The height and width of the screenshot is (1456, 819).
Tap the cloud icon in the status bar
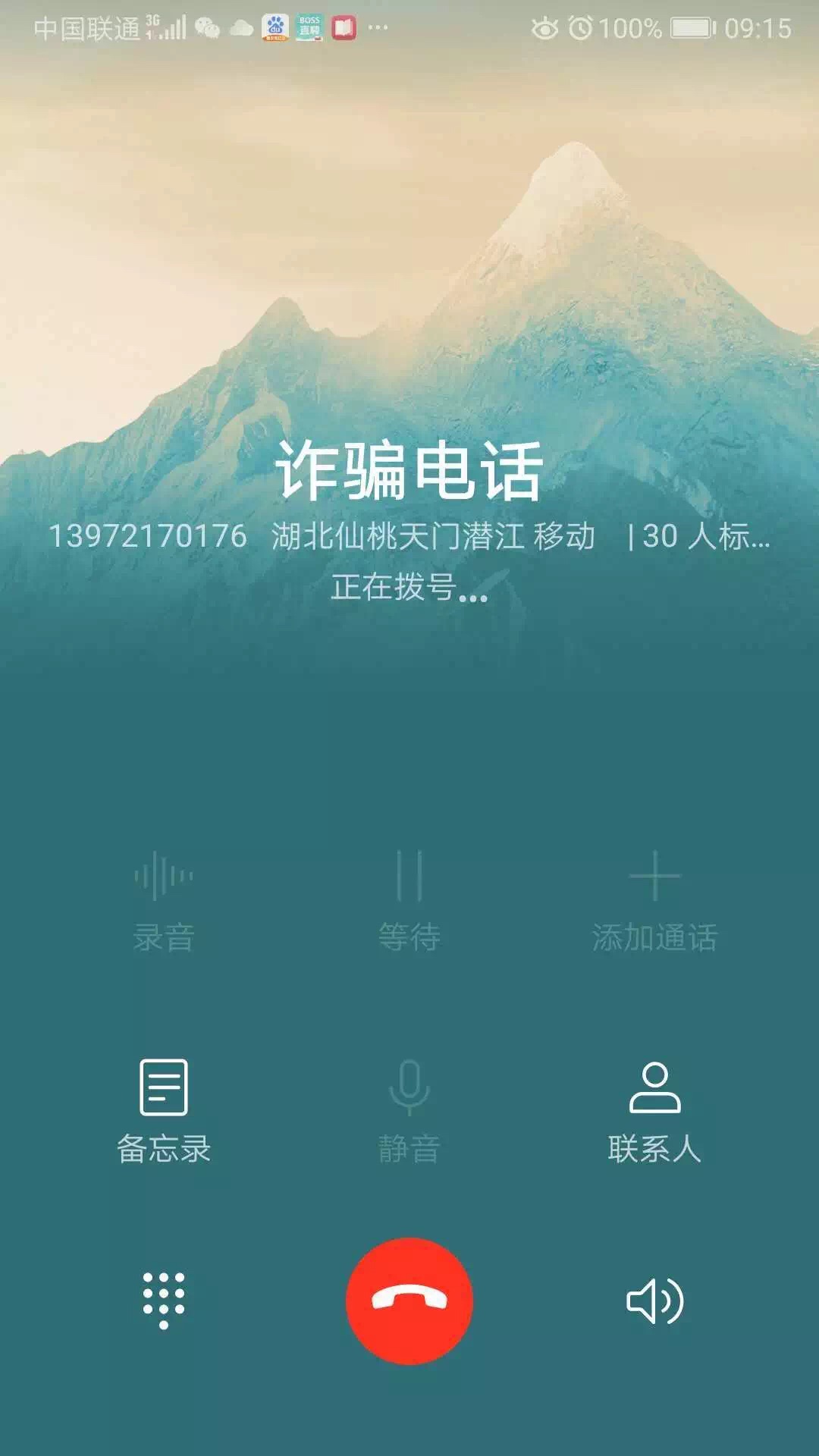pyautogui.click(x=241, y=27)
